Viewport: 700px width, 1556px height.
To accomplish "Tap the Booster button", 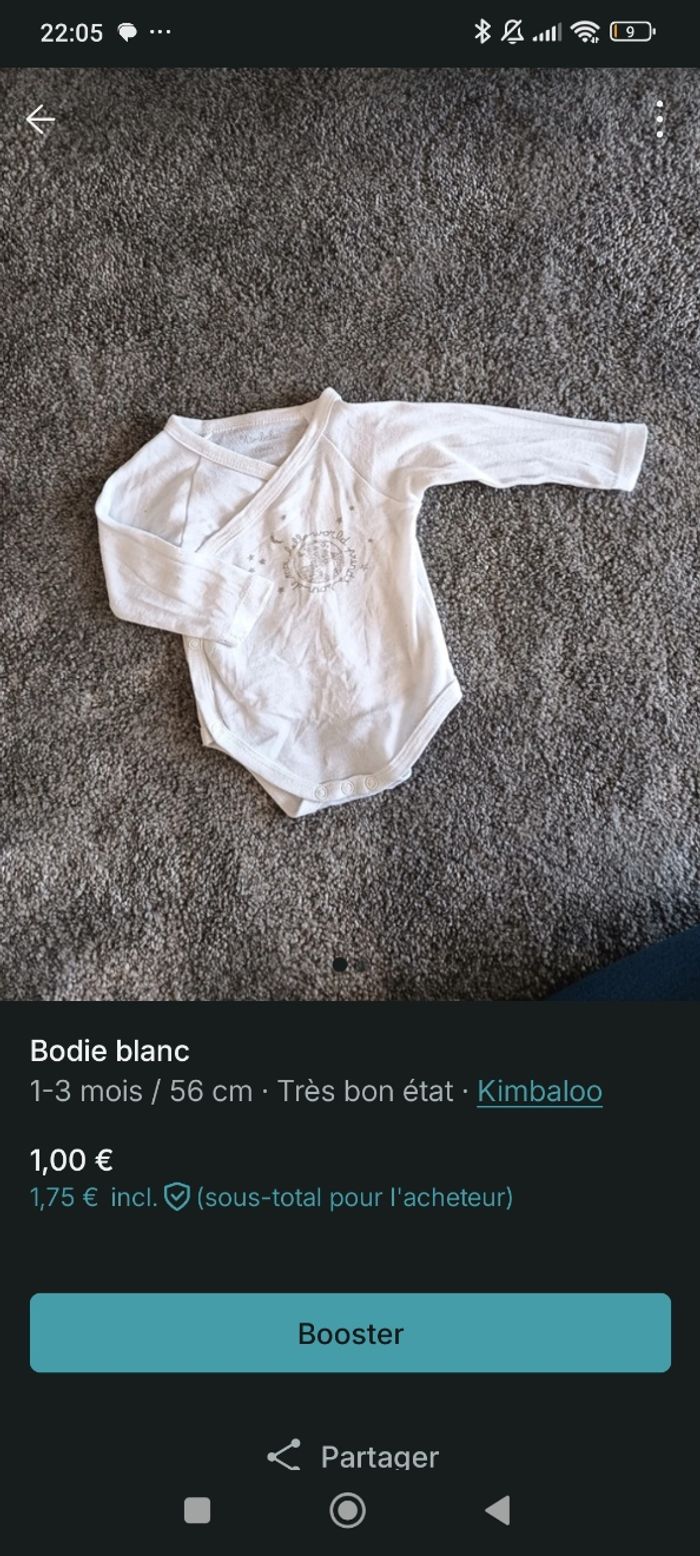I will (350, 1333).
